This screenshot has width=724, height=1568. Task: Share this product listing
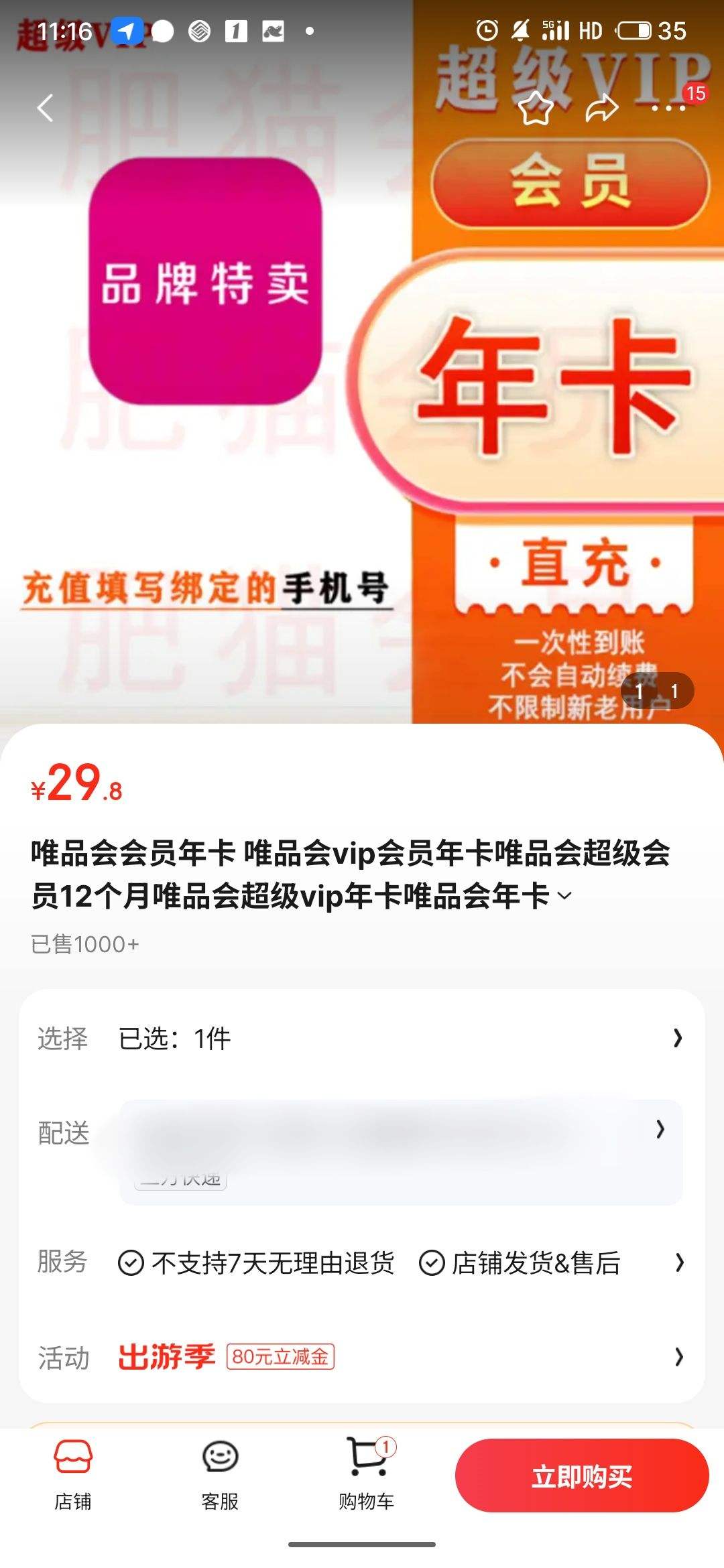coord(601,108)
